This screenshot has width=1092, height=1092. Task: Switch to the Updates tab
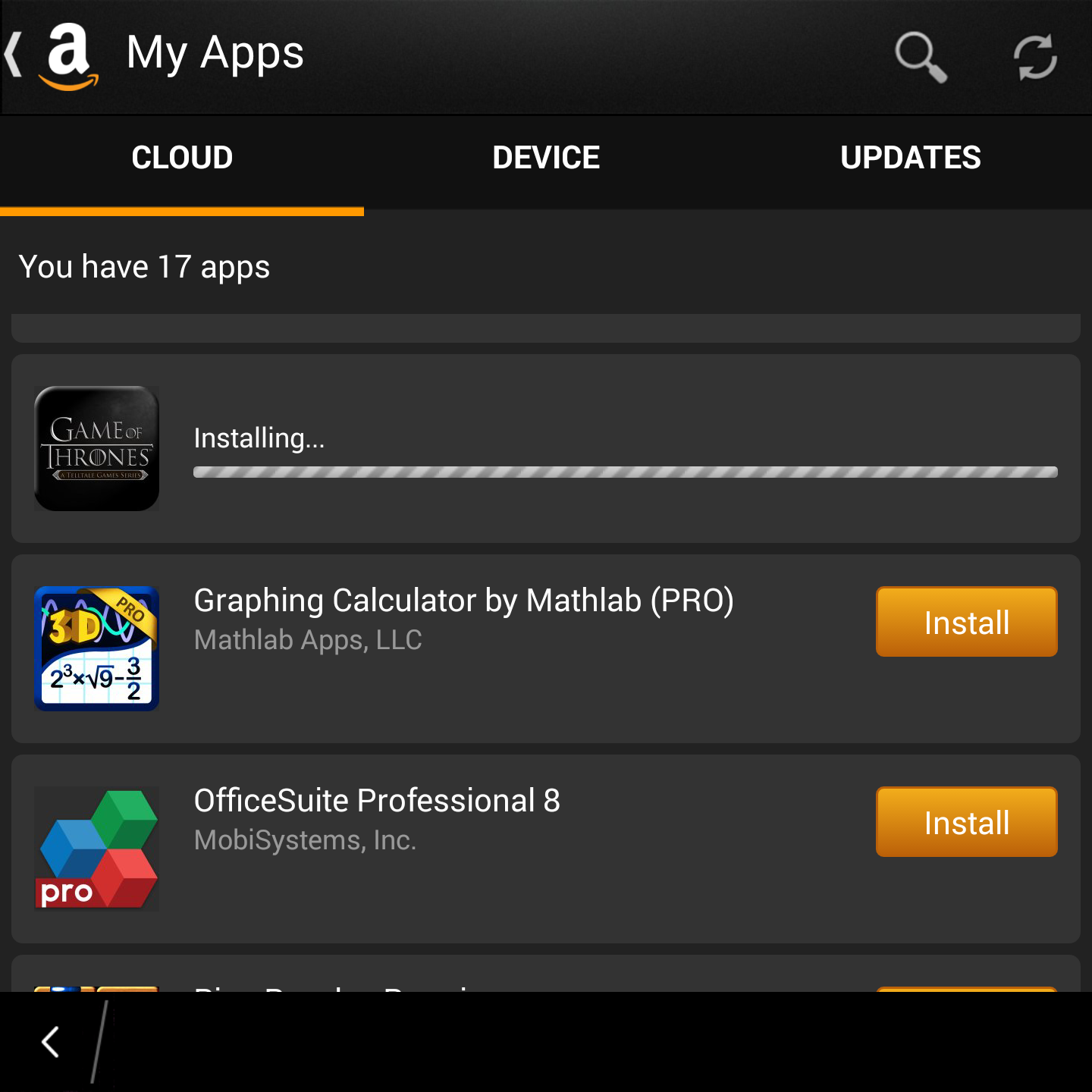[x=910, y=158]
